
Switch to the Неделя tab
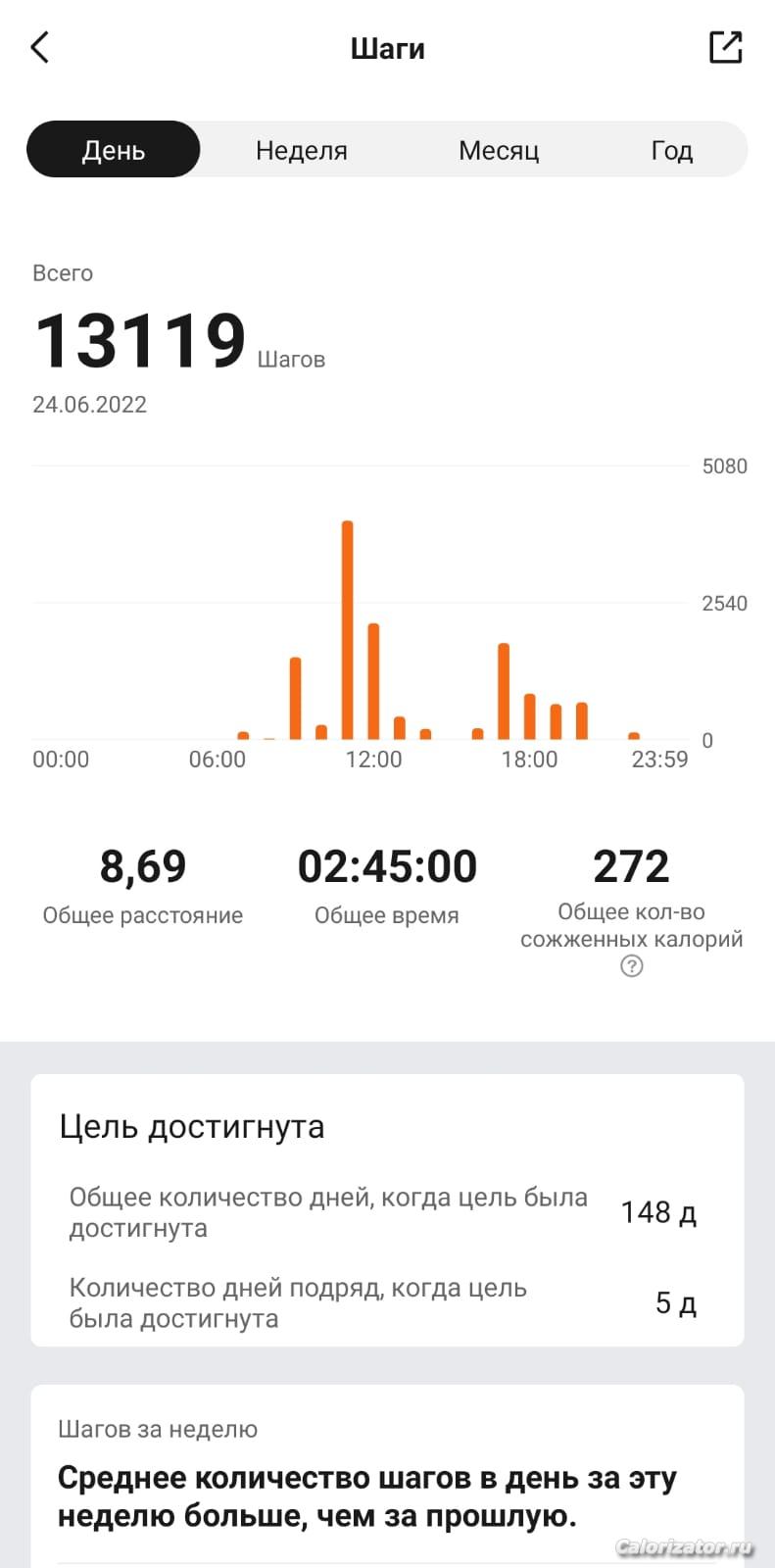coord(302,150)
